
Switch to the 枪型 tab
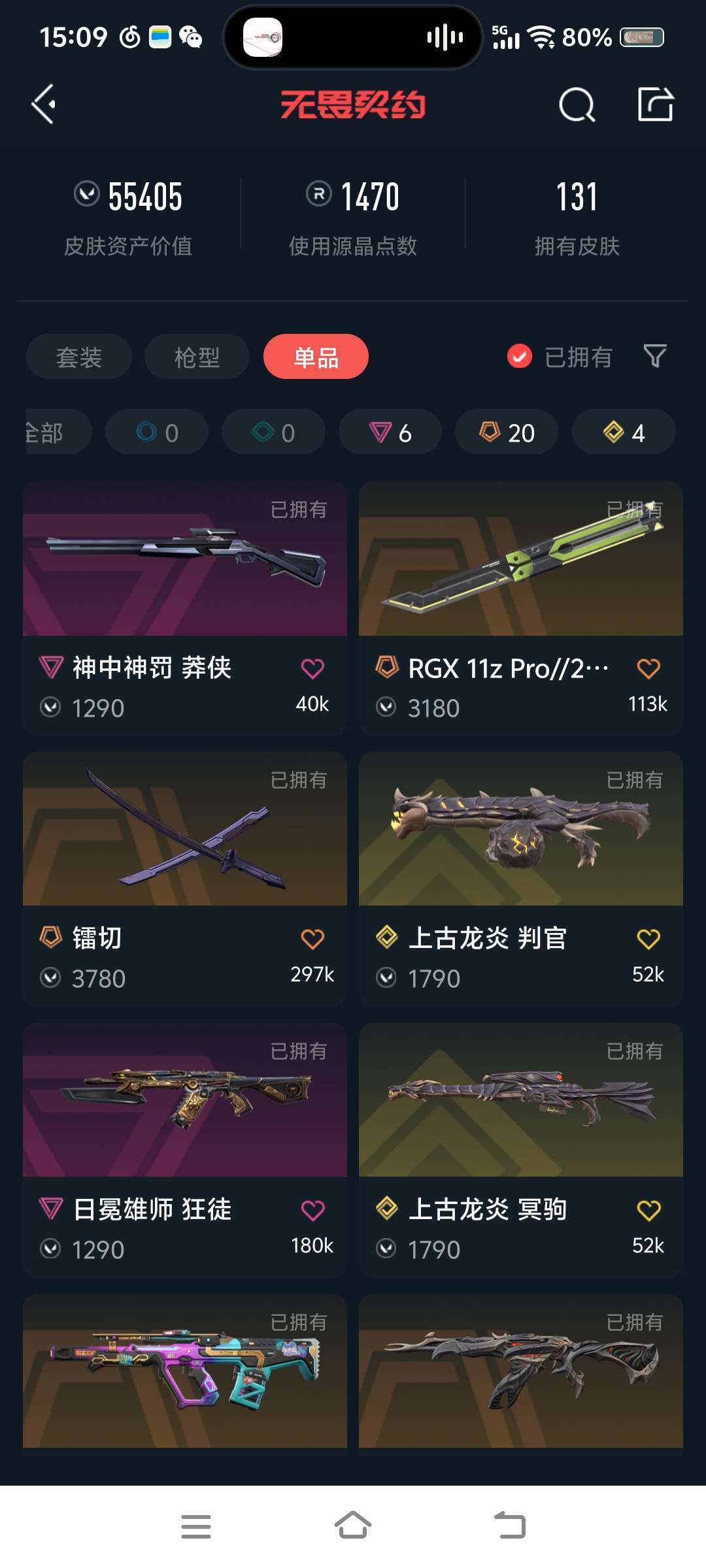pyautogui.click(x=197, y=357)
